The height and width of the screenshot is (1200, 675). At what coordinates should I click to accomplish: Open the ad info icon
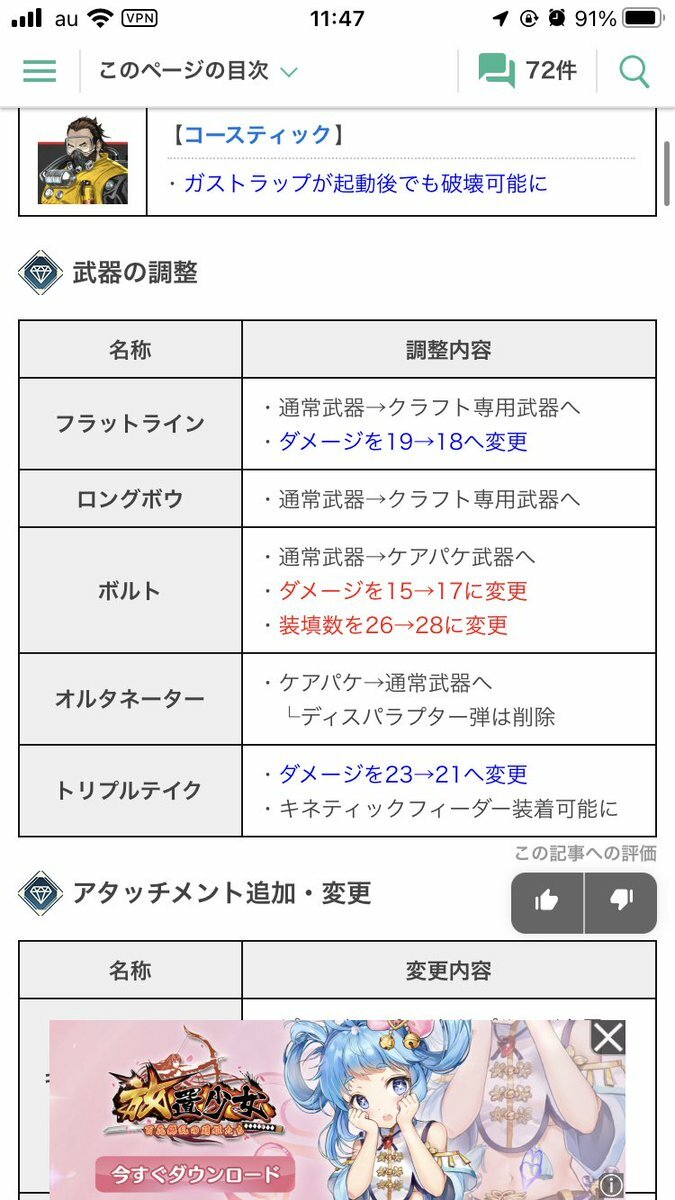(612, 1186)
